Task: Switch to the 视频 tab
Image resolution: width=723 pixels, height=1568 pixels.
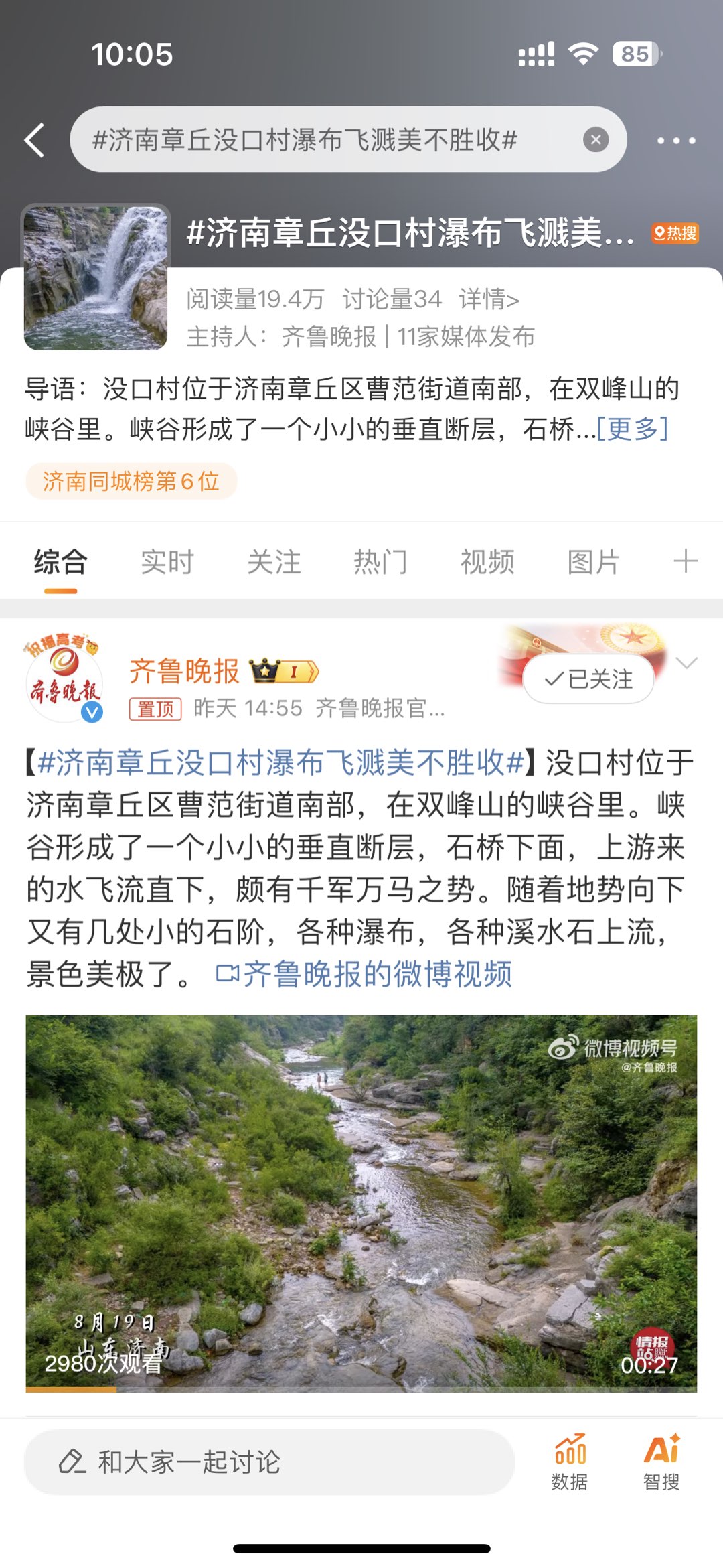Action: (487, 561)
